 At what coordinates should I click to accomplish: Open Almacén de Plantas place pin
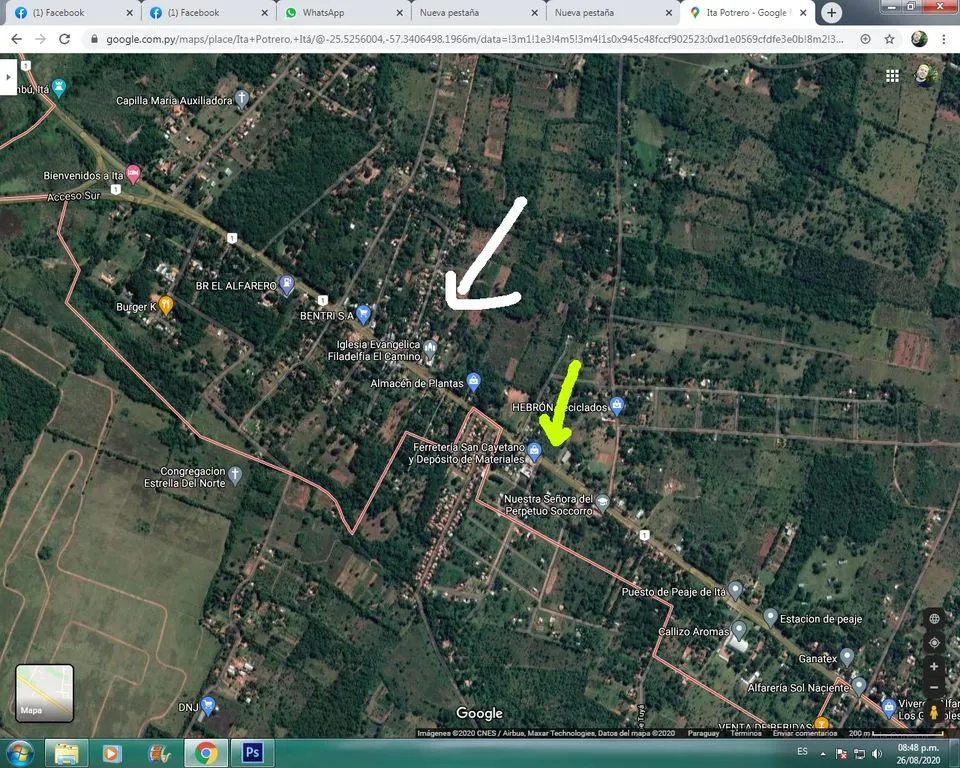[x=473, y=382]
